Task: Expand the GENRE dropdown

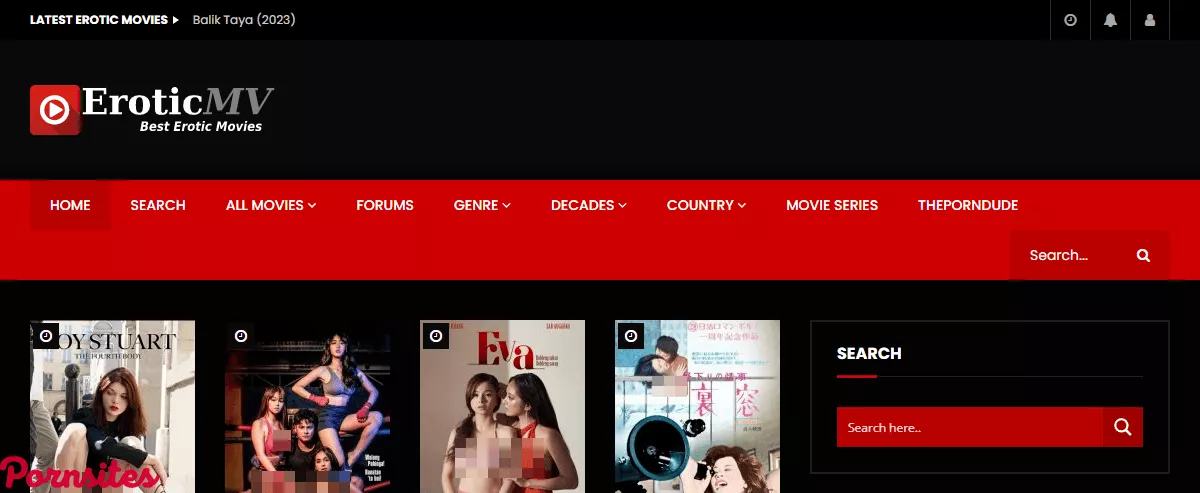Action: (482, 205)
